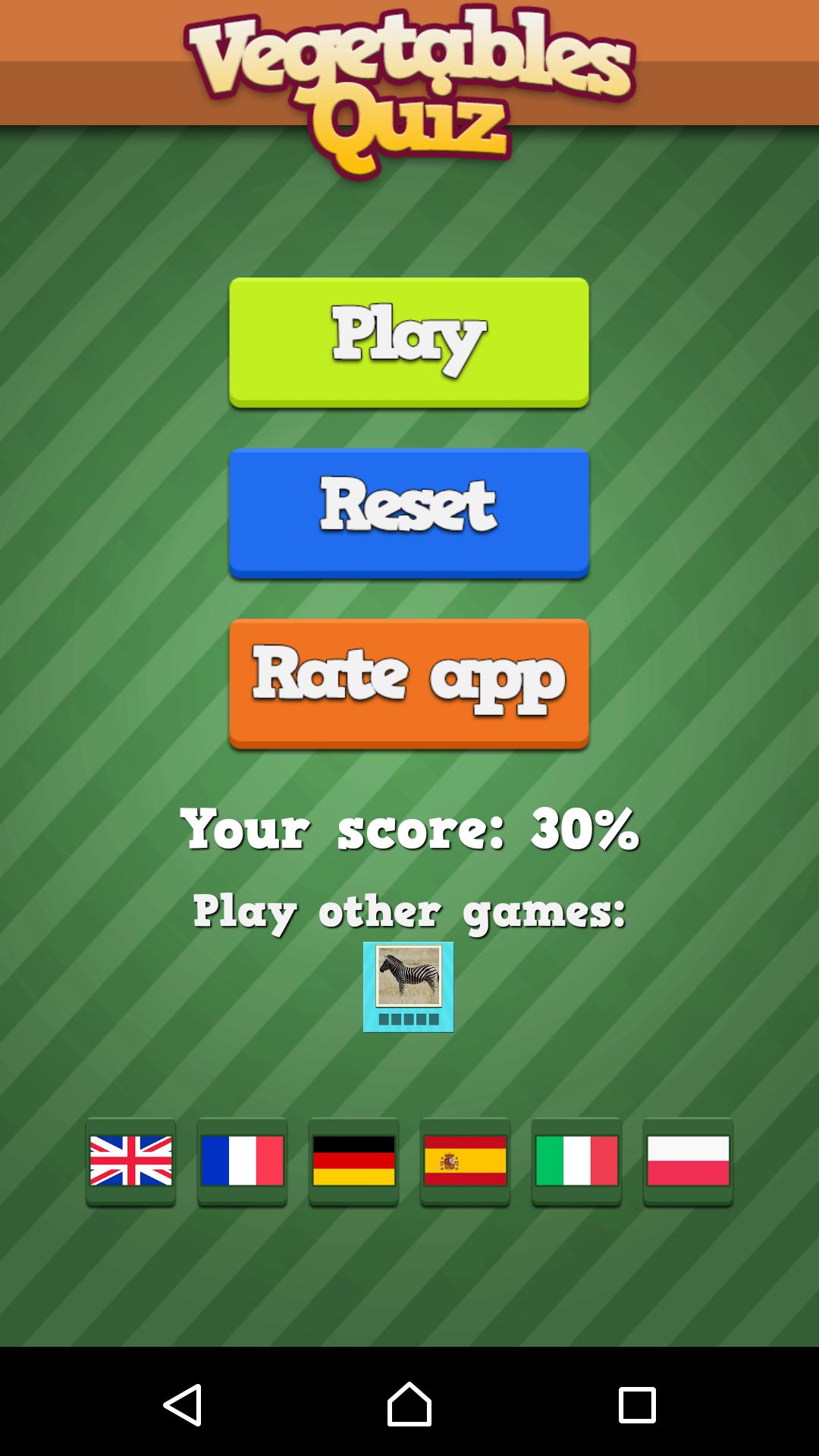This screenshot has height=1456, width=819.
Task: Tap the blue Reset button
Action: [409, 512]
